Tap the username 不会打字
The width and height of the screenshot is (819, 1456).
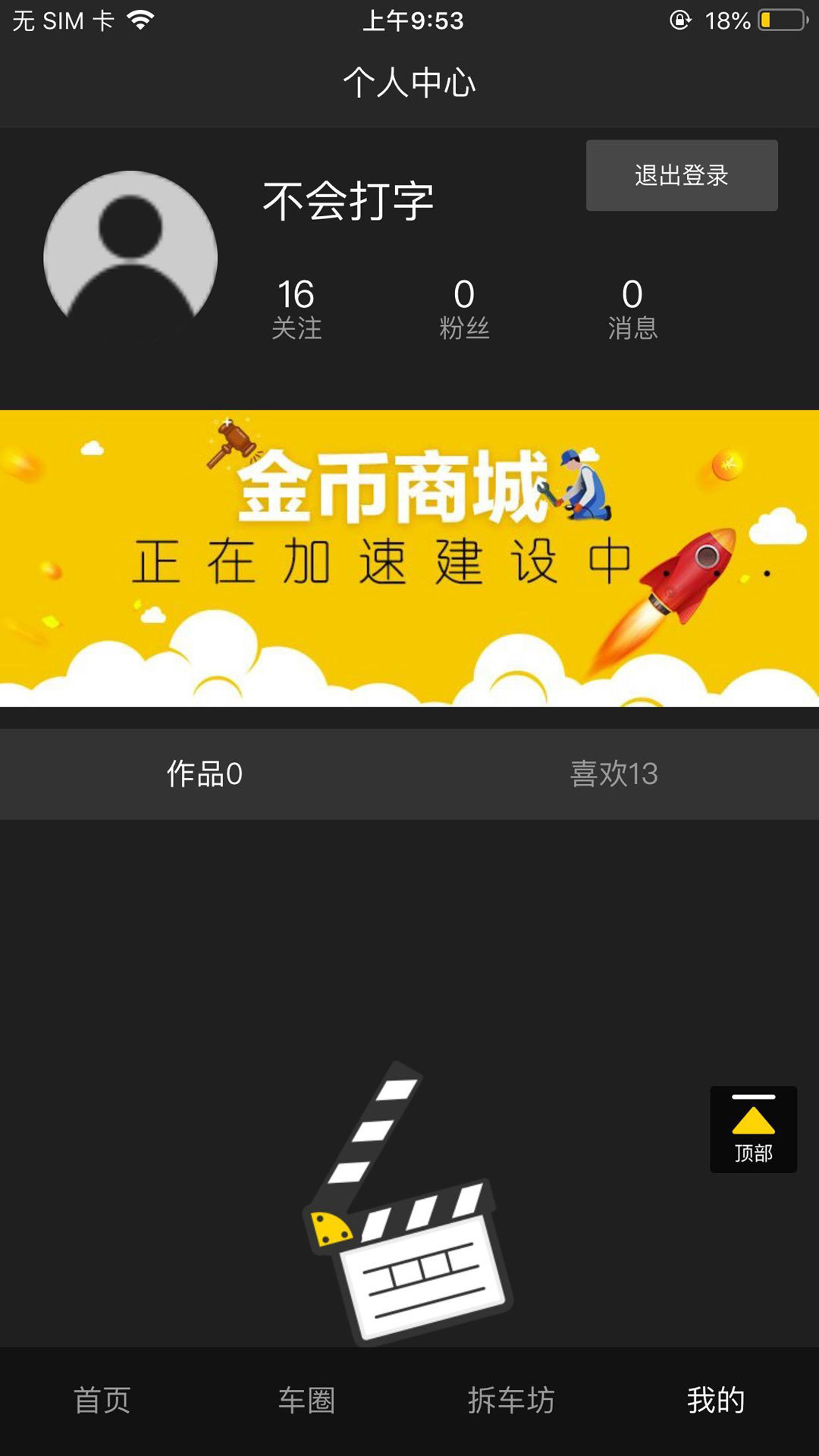[347, 199]
